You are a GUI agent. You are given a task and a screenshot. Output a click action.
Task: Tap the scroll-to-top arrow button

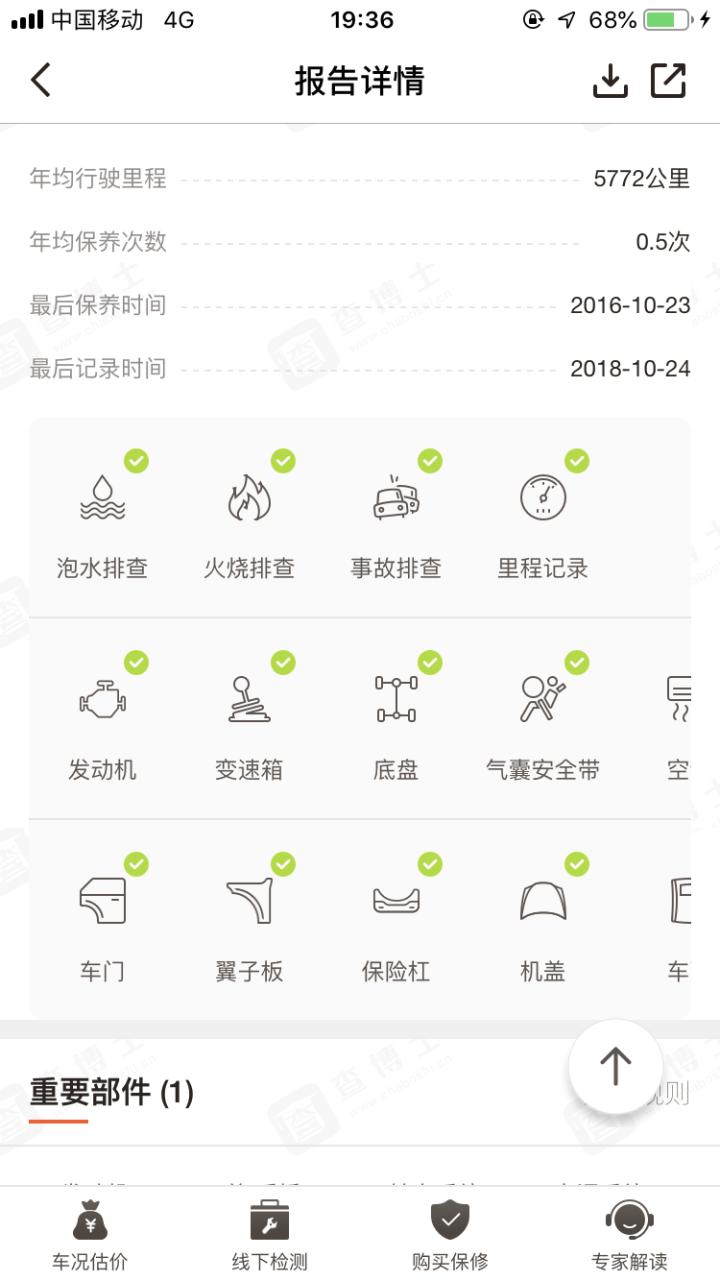coord(616,1066)
